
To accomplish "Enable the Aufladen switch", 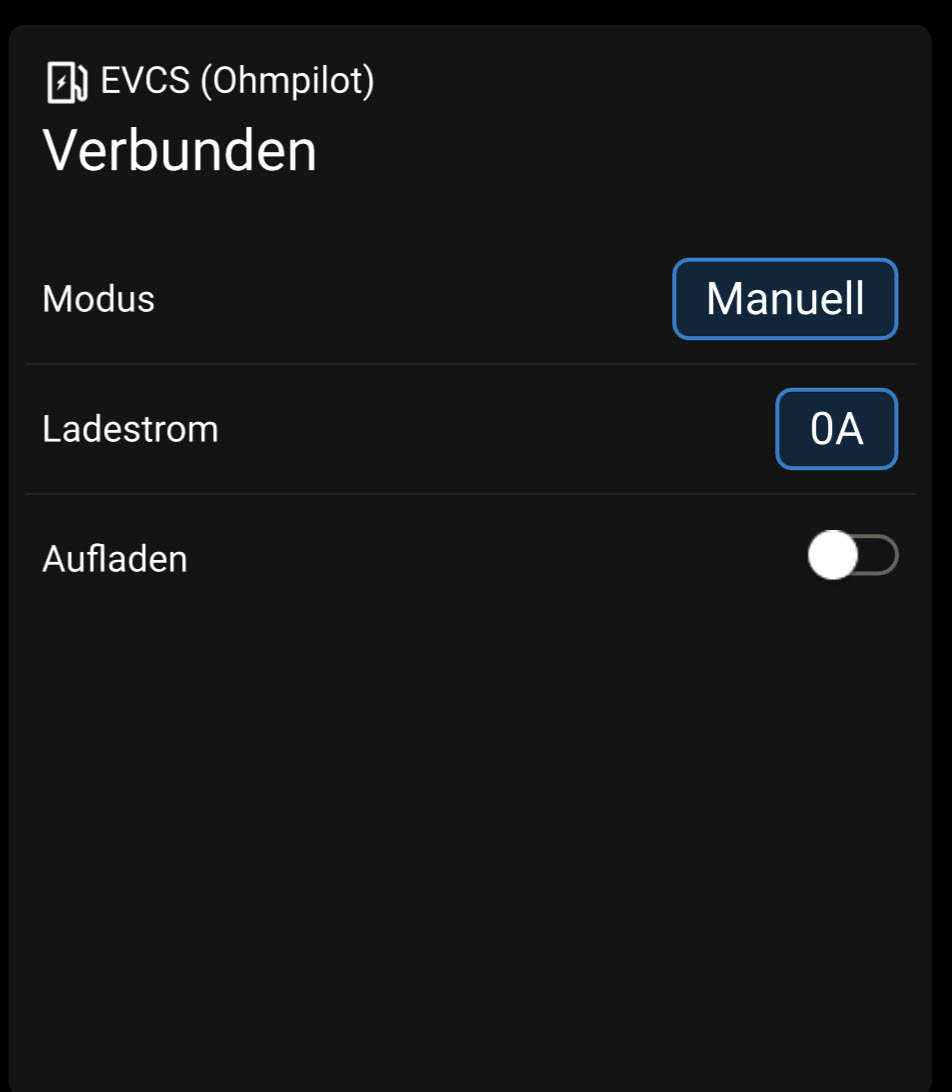I will [852, 556].
